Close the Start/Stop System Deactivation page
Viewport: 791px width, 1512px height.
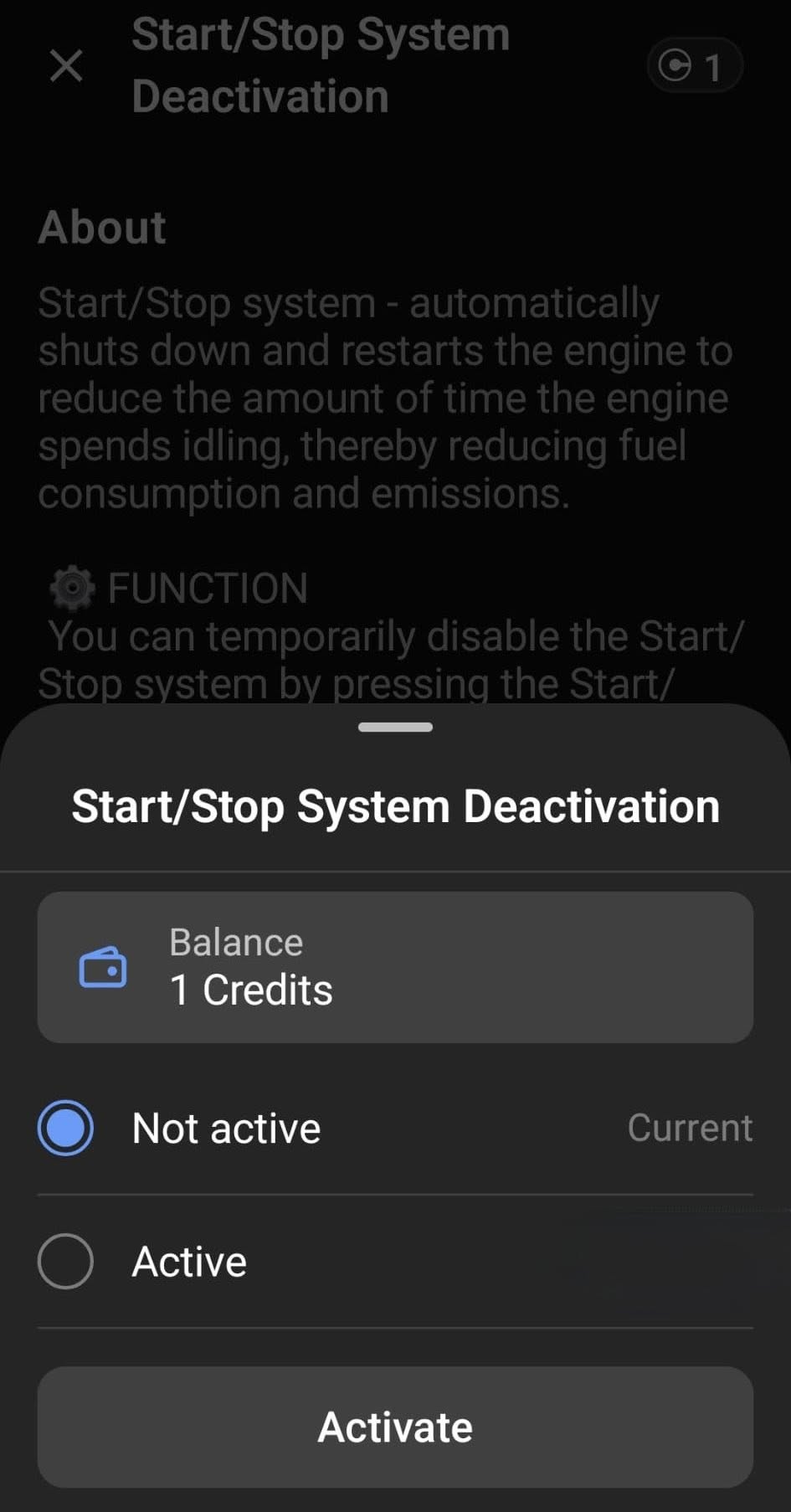(x=66, y=65)
